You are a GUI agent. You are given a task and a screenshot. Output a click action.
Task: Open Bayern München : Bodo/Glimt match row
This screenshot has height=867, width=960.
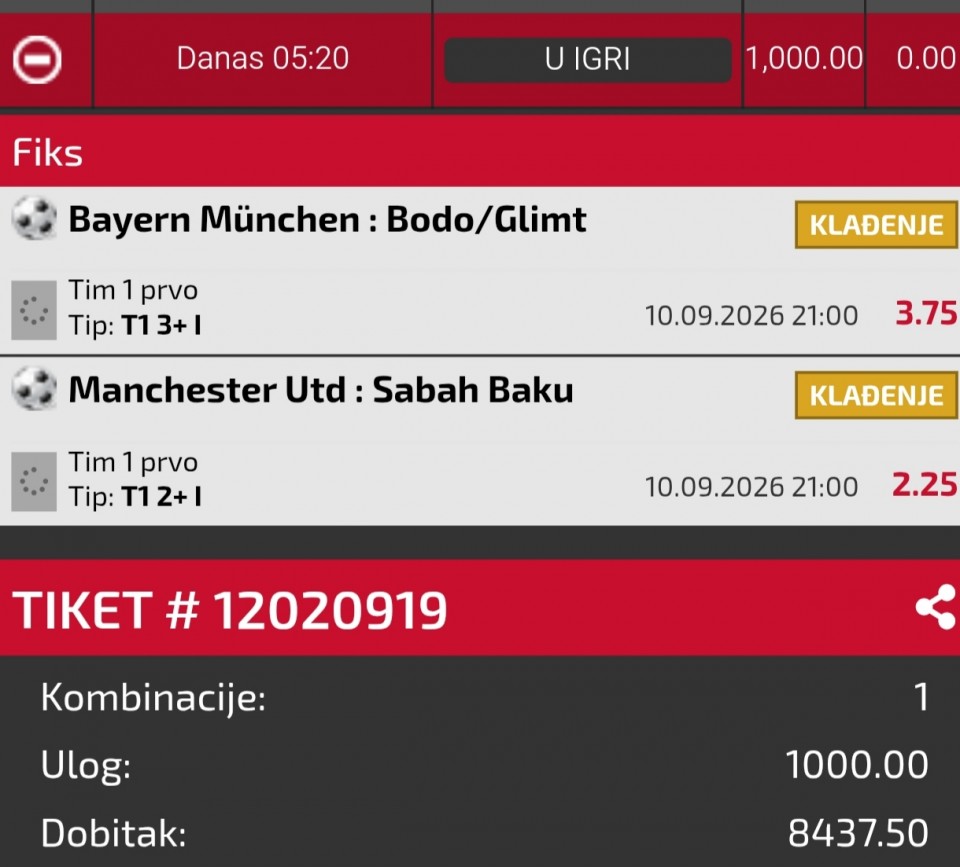pyautogui.click(x=480, y=271)
